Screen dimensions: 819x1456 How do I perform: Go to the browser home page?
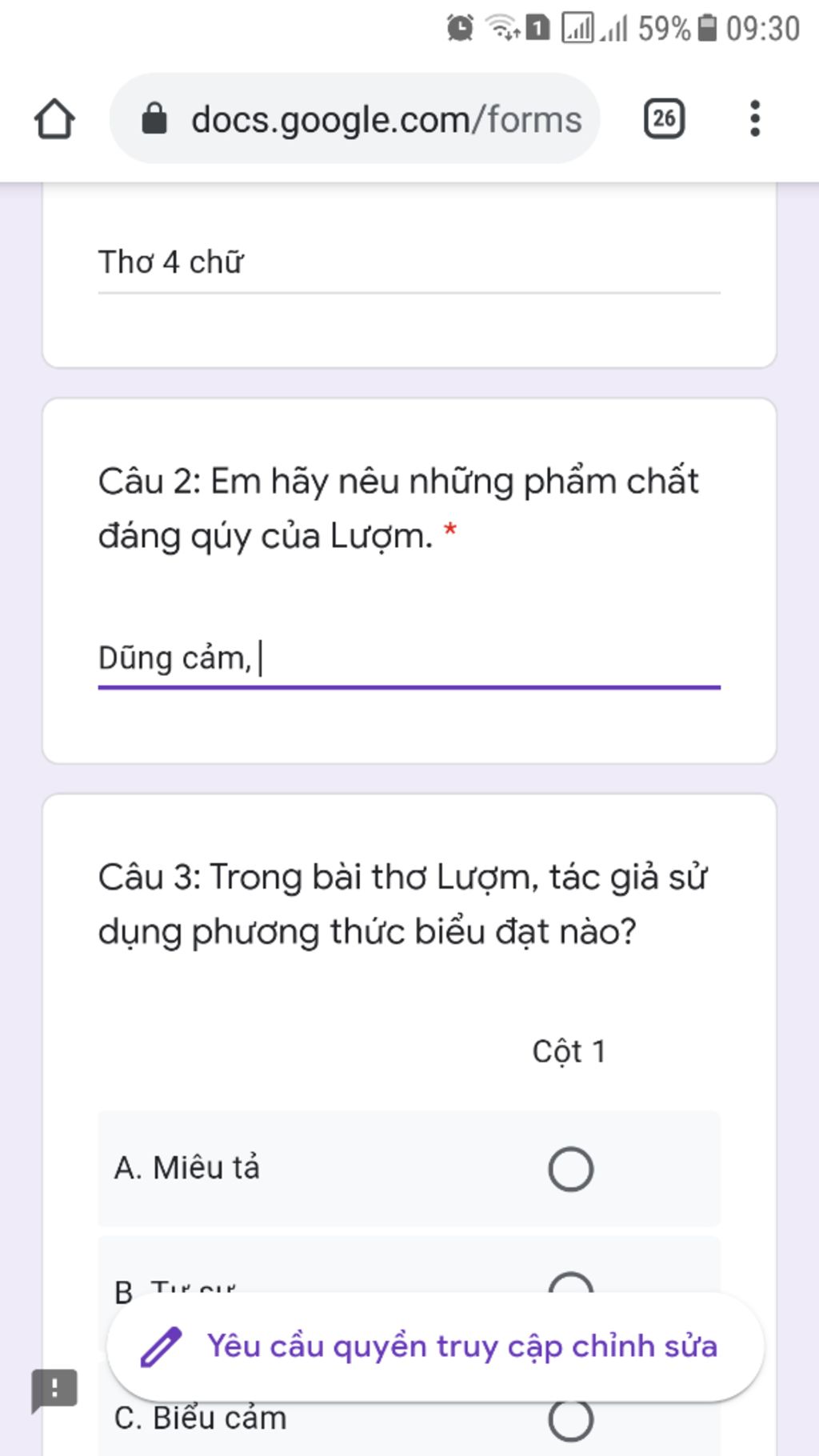[54, 119]
